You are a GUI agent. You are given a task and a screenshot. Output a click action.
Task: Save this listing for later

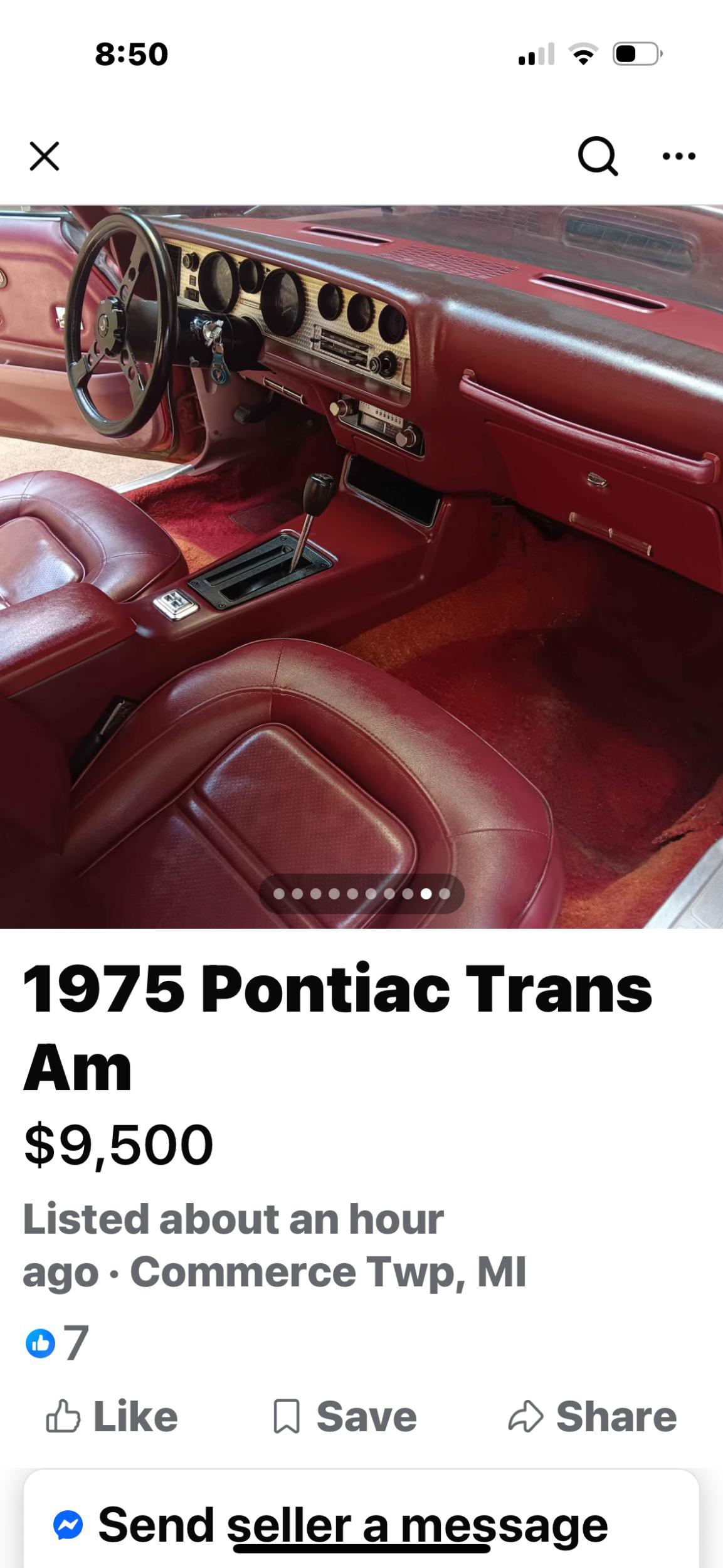coord(346,1417)
